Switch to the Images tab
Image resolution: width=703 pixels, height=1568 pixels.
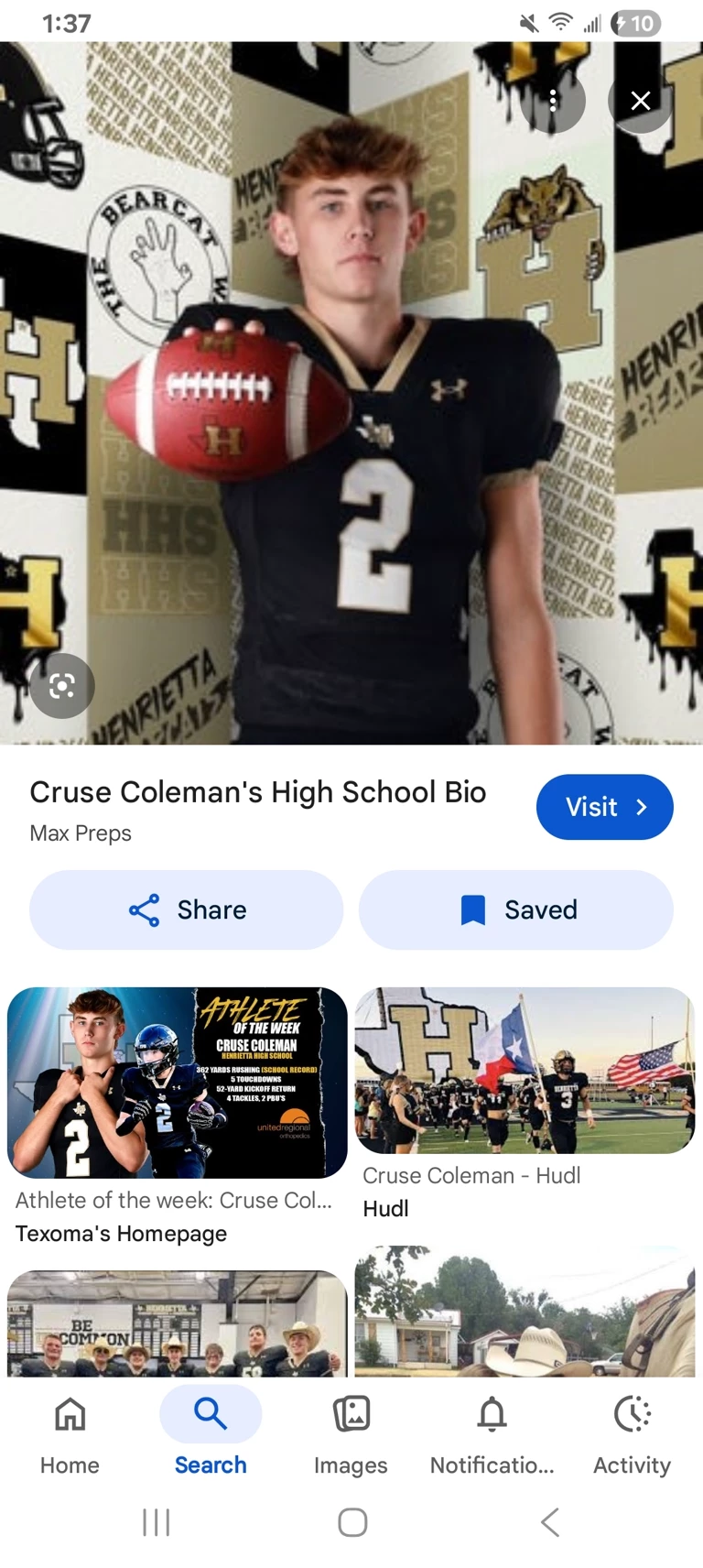point(351,1433)
